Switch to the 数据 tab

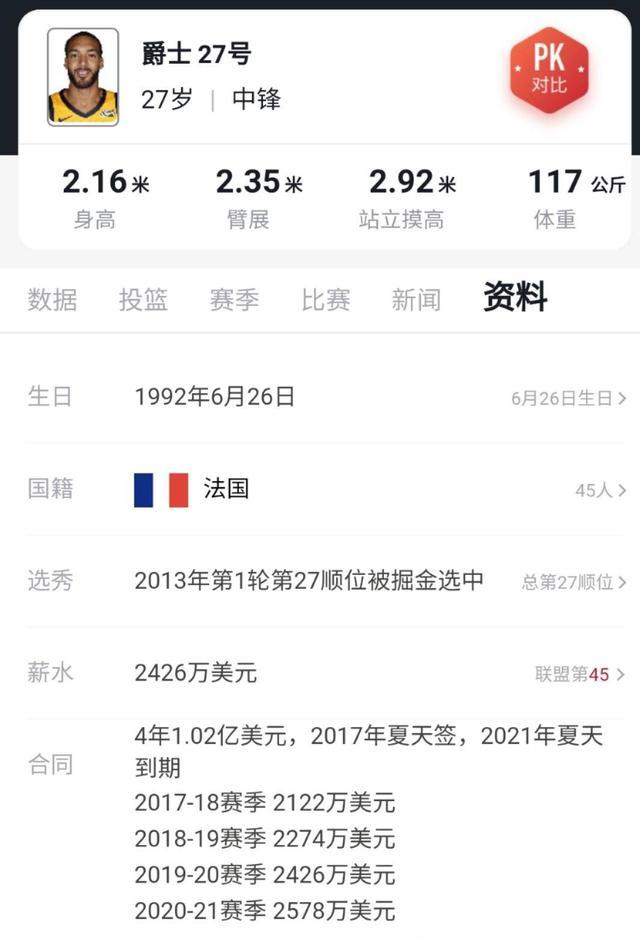click(52, 299)
